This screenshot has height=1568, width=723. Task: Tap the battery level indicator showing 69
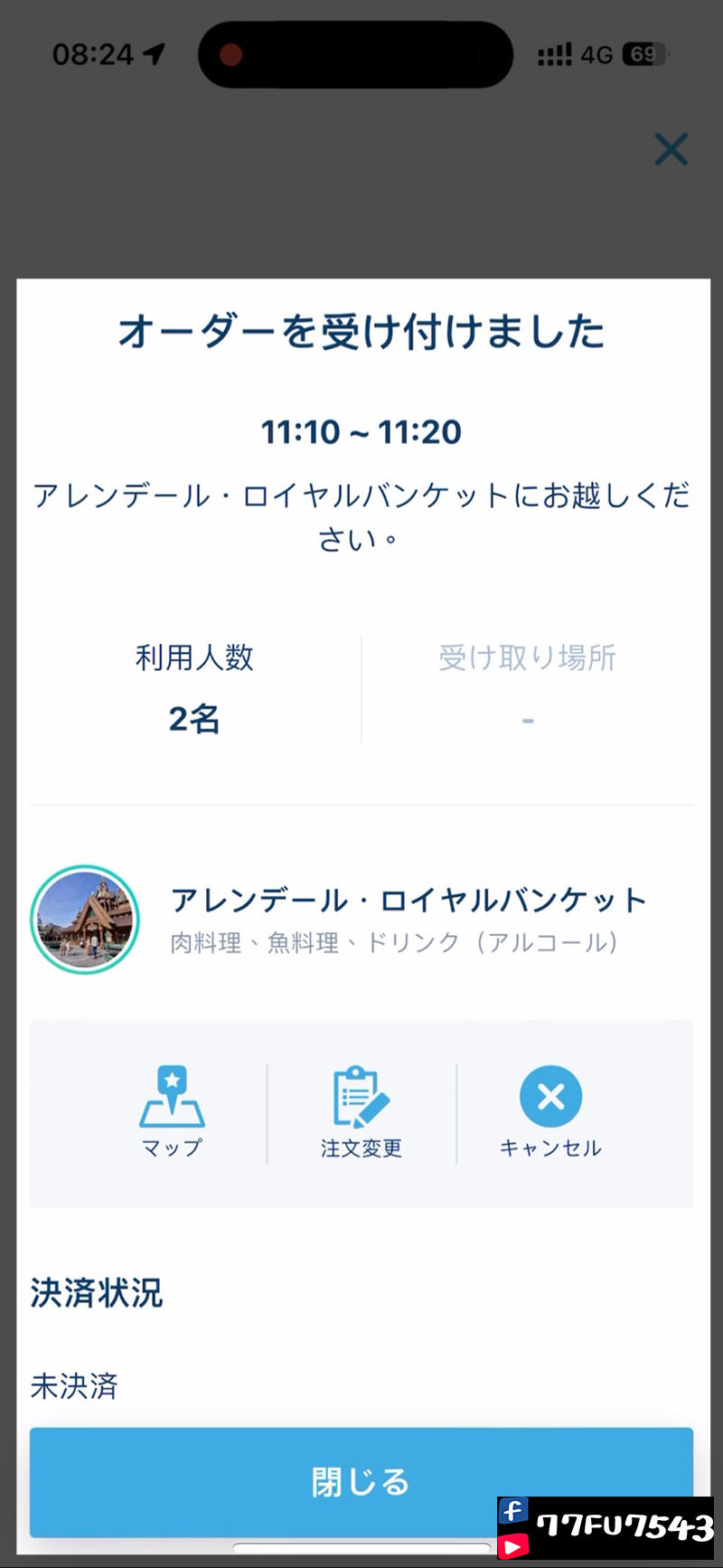pyautogui.click(x=645, y=52)
